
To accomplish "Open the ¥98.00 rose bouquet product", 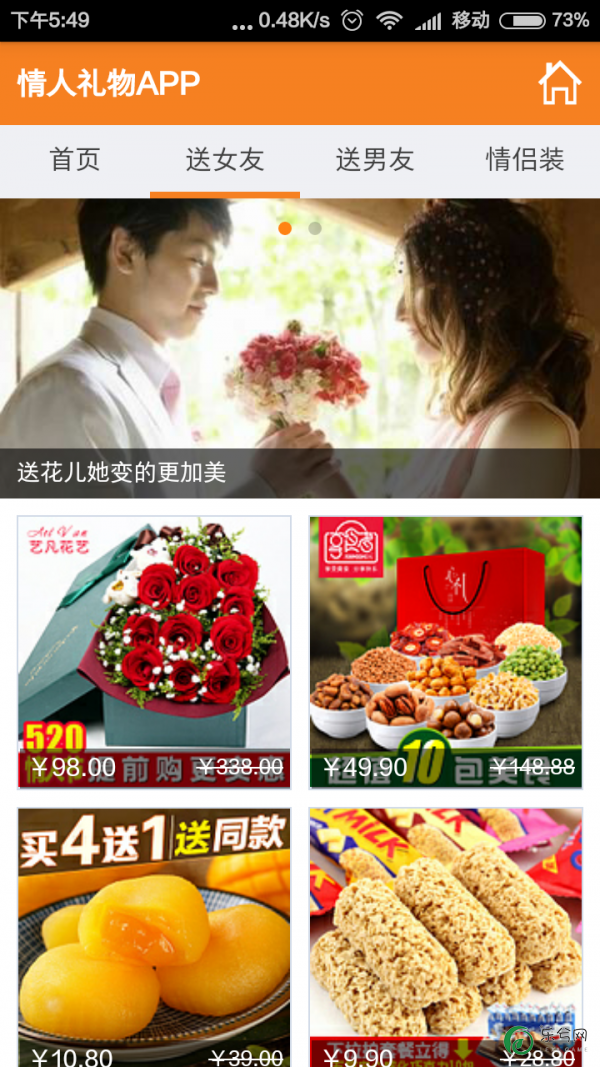I will pyautogui.click(x=154, y=652).
